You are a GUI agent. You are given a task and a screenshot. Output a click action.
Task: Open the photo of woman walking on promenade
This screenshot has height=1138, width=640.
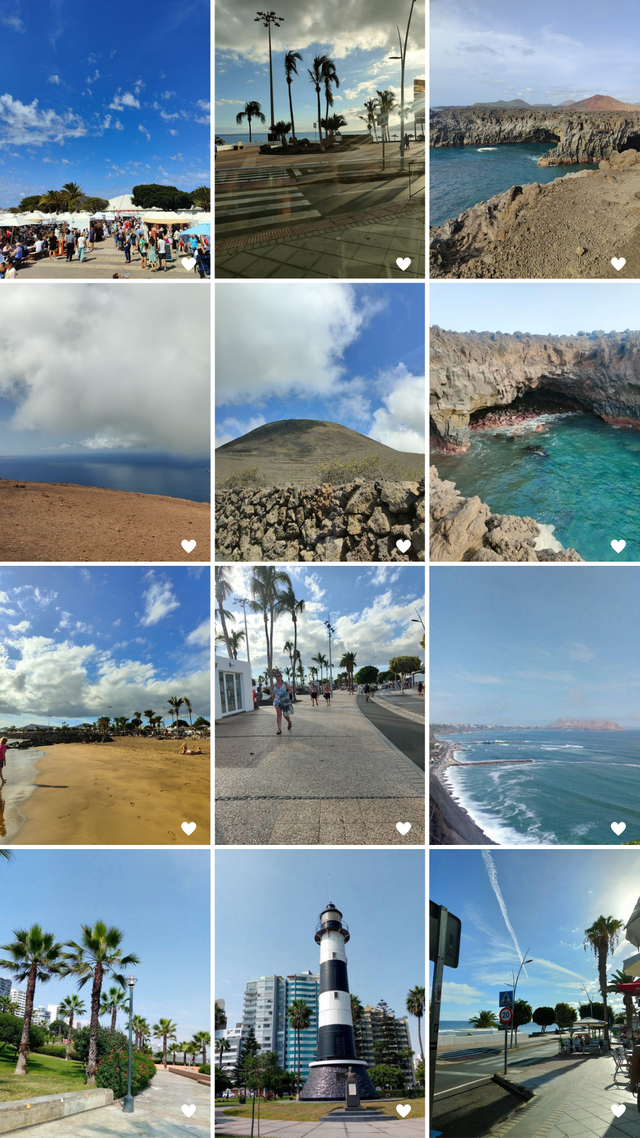pos(320,705)
